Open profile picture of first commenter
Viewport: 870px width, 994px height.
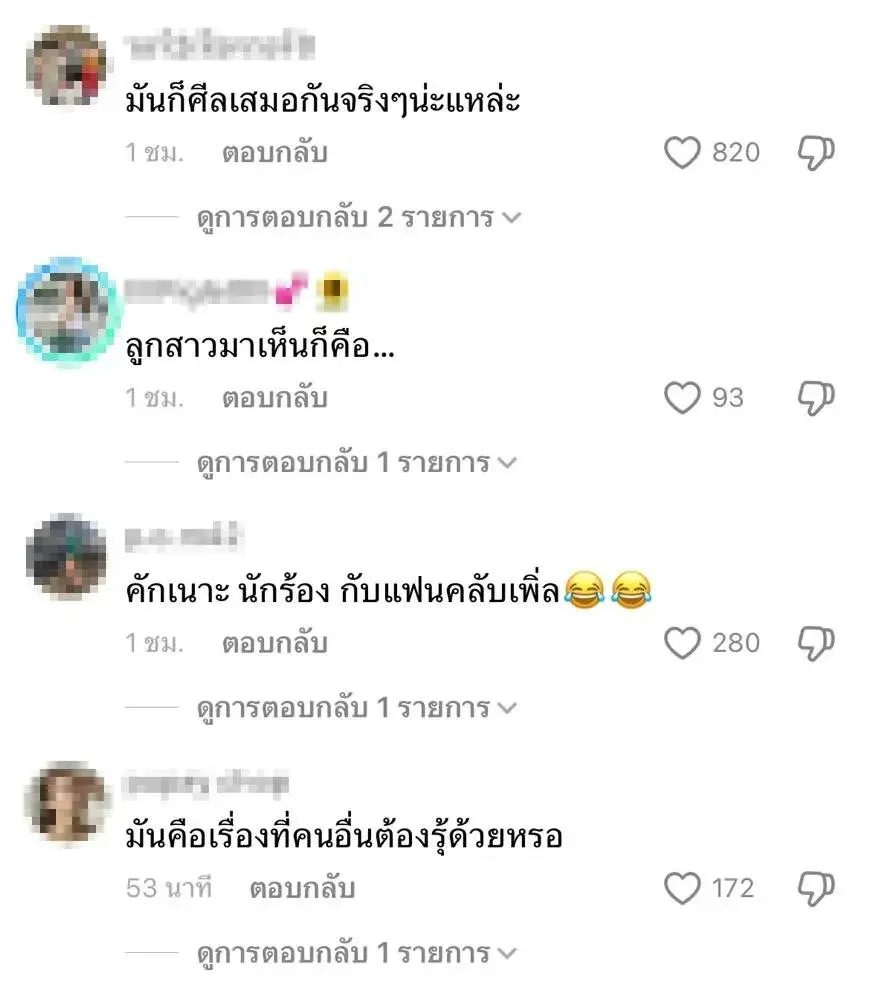(66, 66)
